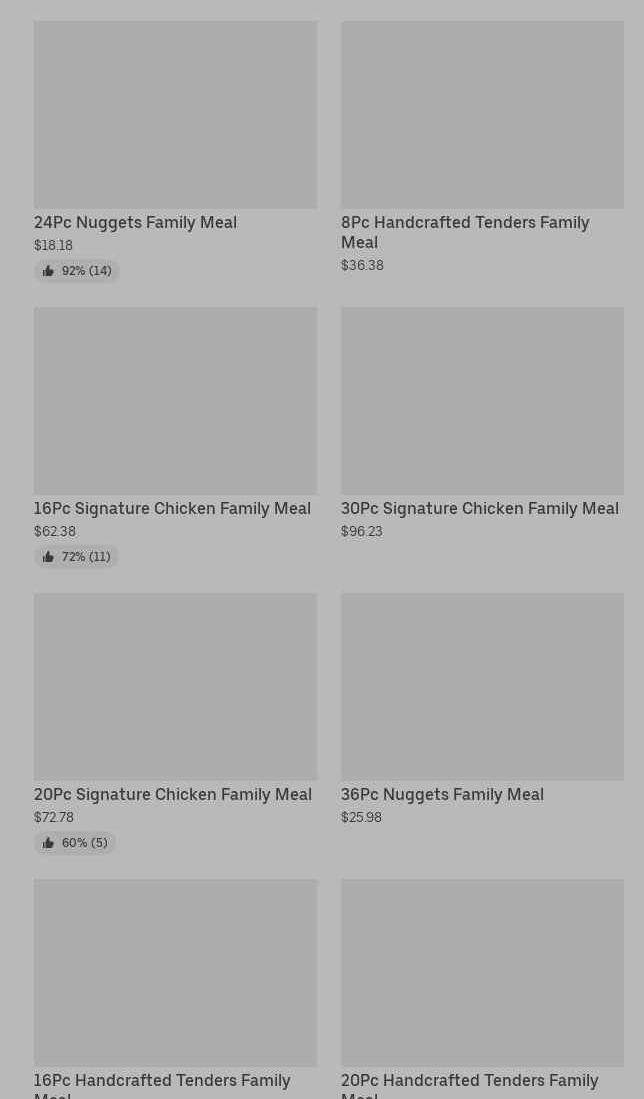Open 16Pc Handcrafted Tenders Family Meal
Image resolution: width=644 pixels, height=1099 pixels.
tap(175, 988)
